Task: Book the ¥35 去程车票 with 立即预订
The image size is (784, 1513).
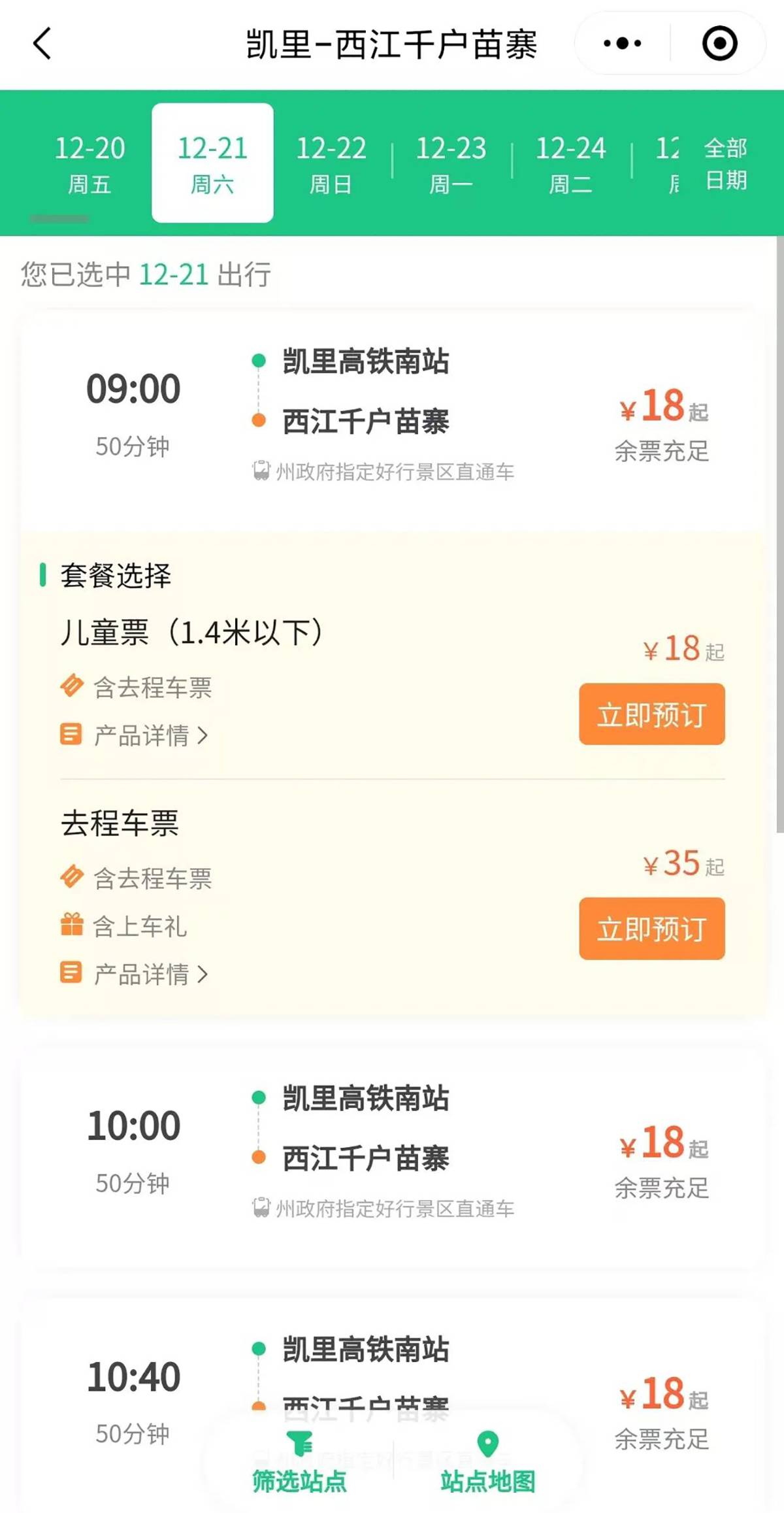Action: pyautogui.click(x=651, y=929)
